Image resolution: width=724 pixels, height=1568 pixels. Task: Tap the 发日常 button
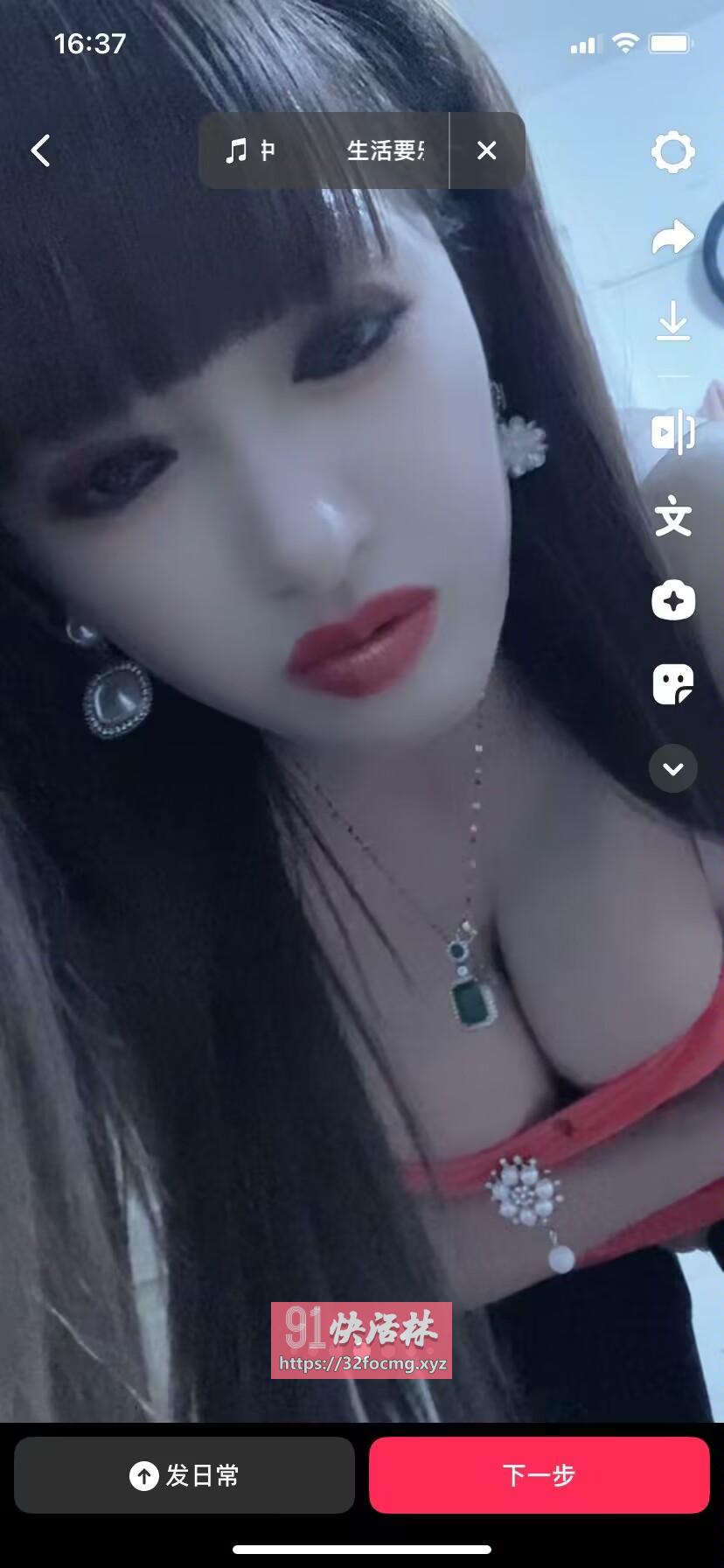[x=184, y=1475]
